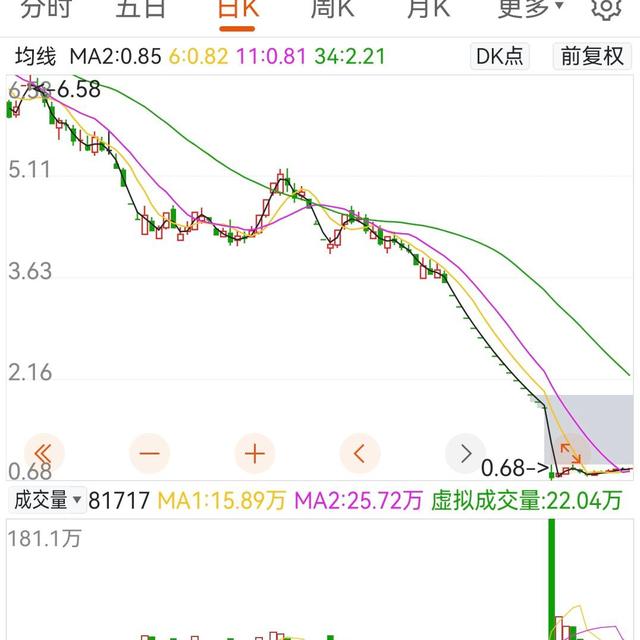Zoom in the chart with plus
The height and width of the screenshot is (640, 640).
[x=255, y=453]
